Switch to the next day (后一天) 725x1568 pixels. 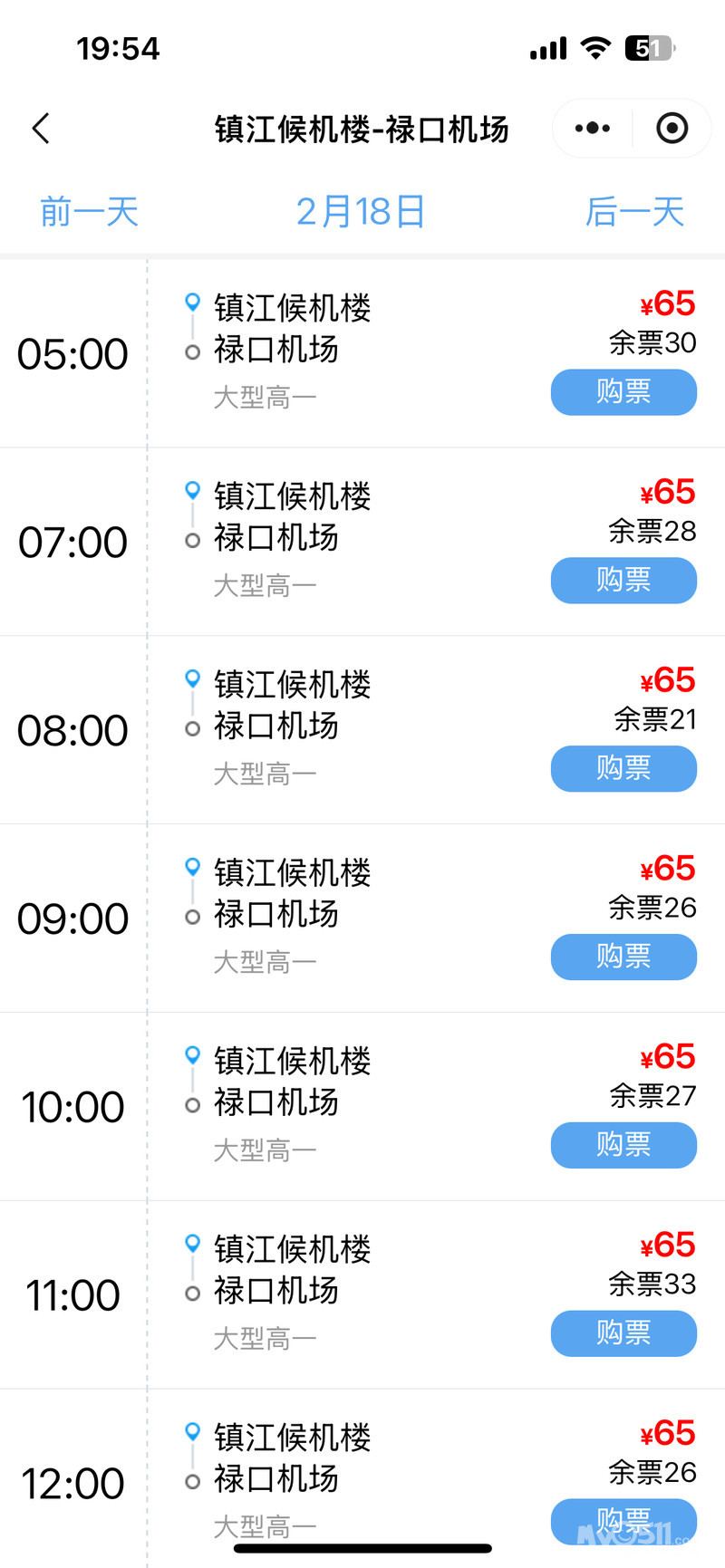click(634, 212)
